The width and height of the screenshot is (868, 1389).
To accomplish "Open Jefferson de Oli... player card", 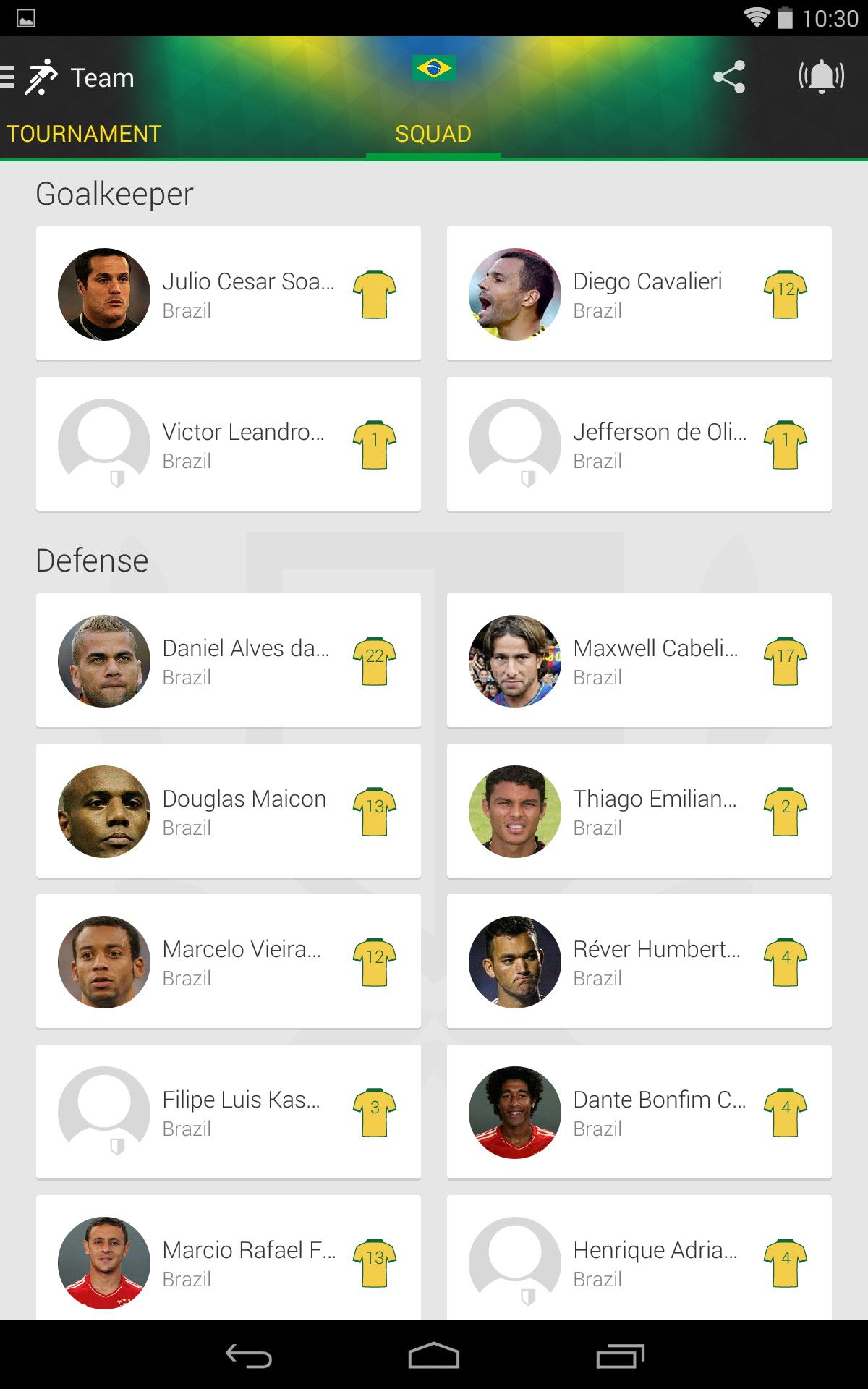I will [x=639, y=444].
